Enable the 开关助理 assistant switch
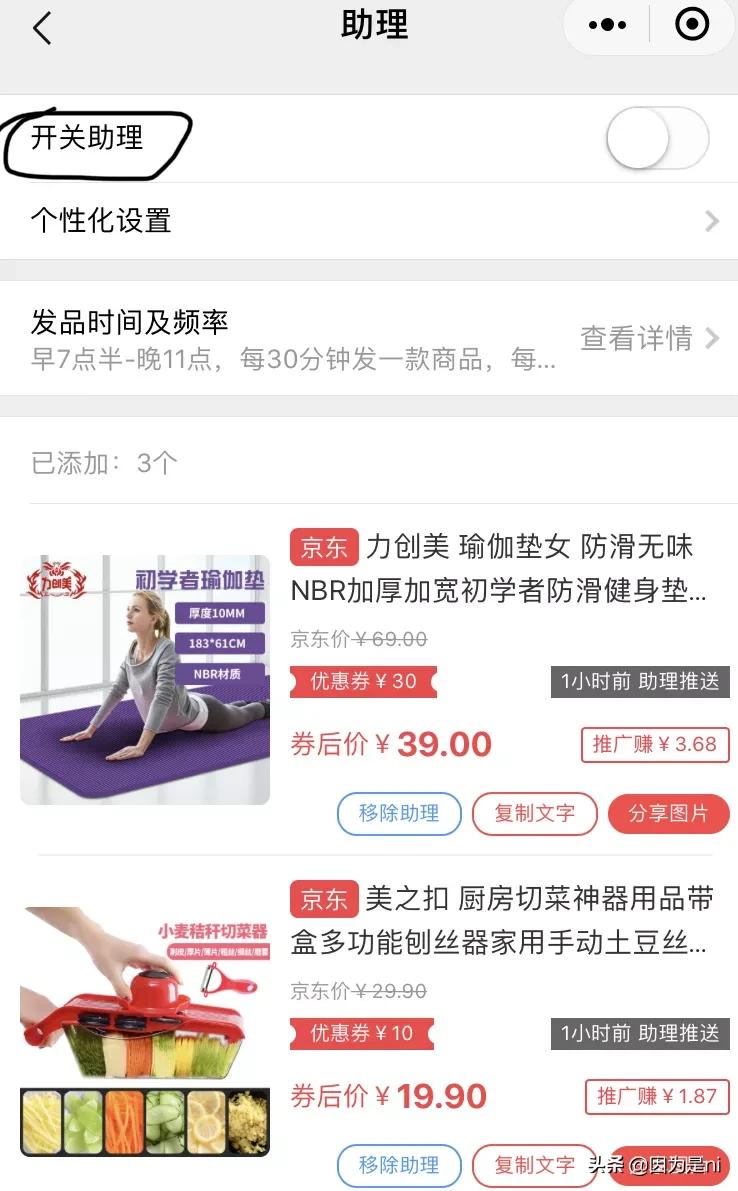This screenshot has height=1191, width=738. [655, 139]
